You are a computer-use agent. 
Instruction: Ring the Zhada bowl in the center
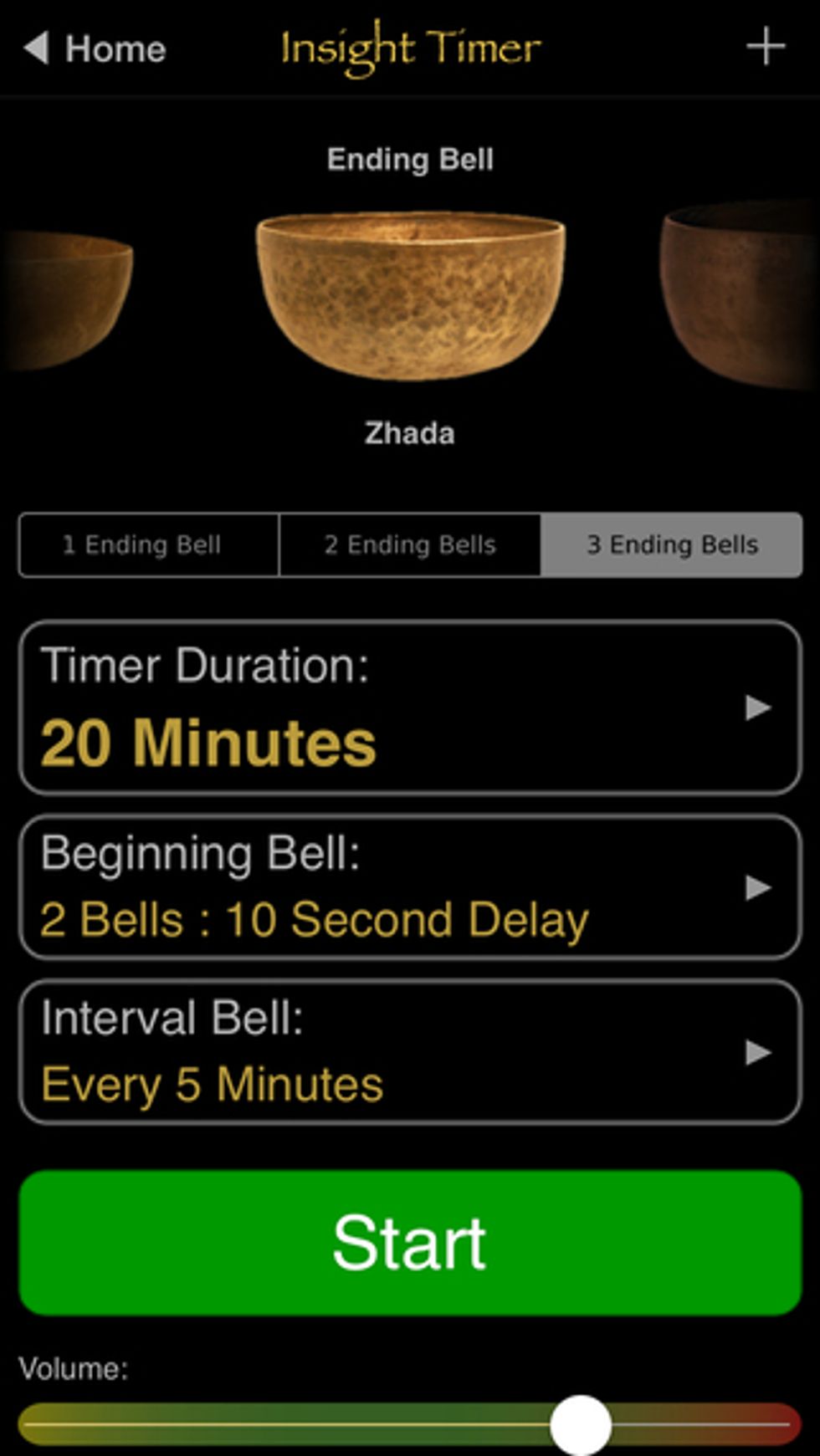pyautogui.click(x=410, y=294)
